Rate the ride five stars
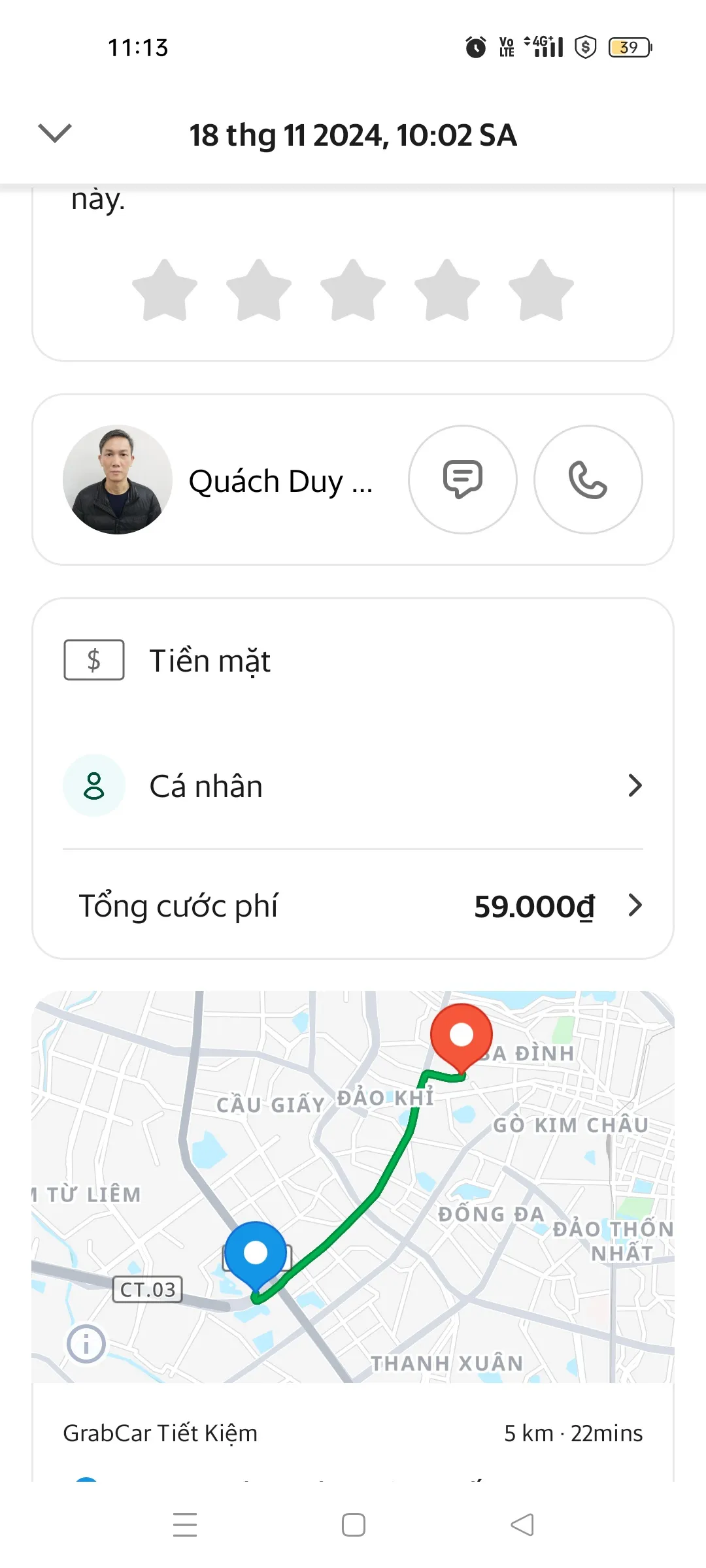 point(541,291)
